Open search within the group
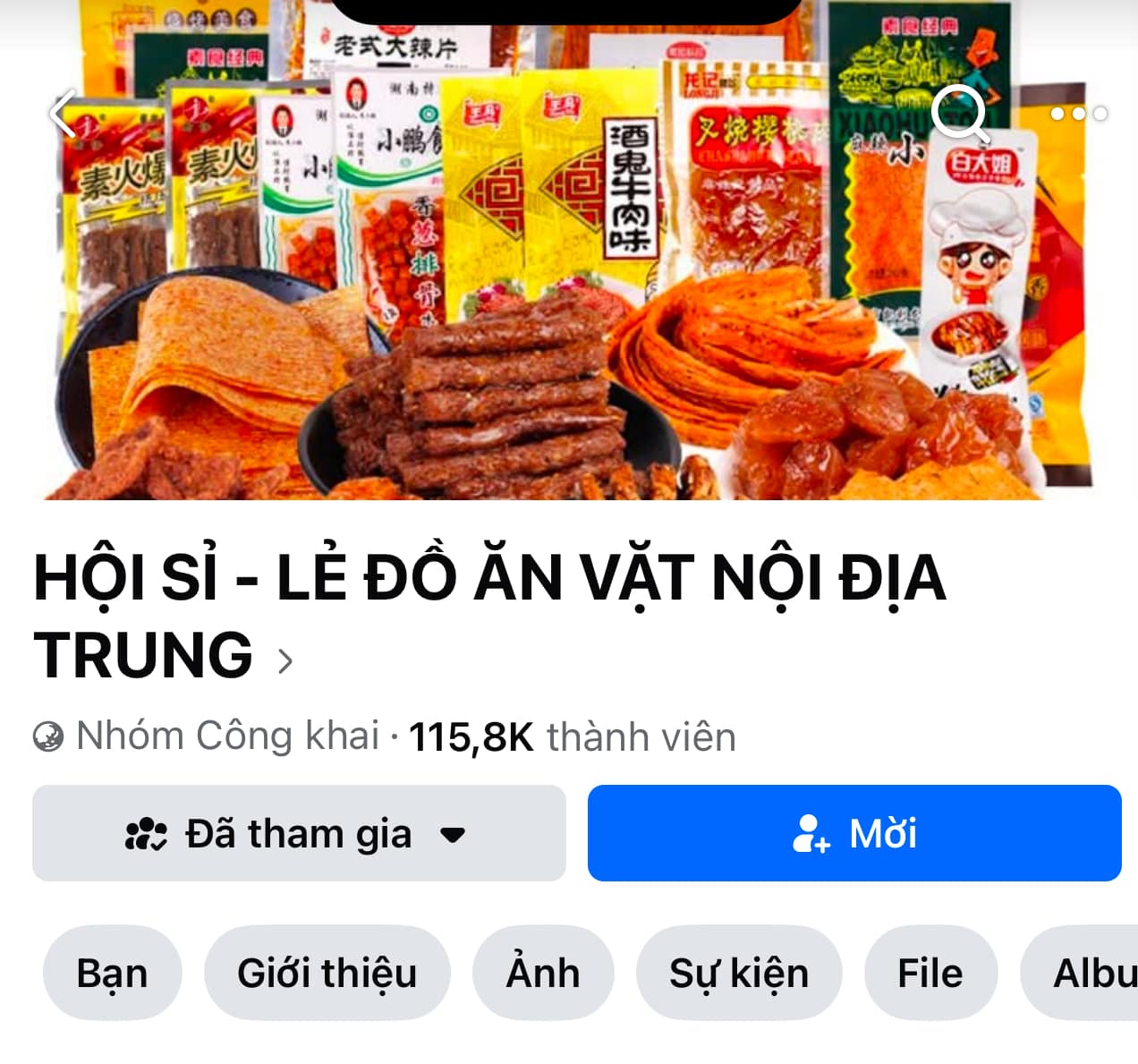Image resolution: width=1138 pixels, height=1064 pixels. point(958,114)
